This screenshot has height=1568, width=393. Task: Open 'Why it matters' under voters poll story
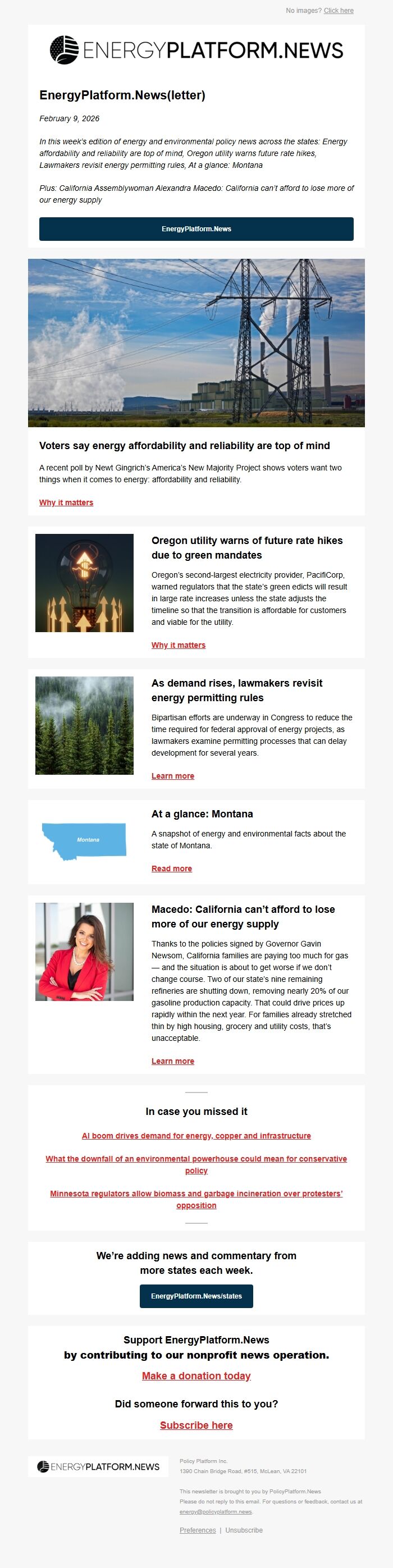66,502
